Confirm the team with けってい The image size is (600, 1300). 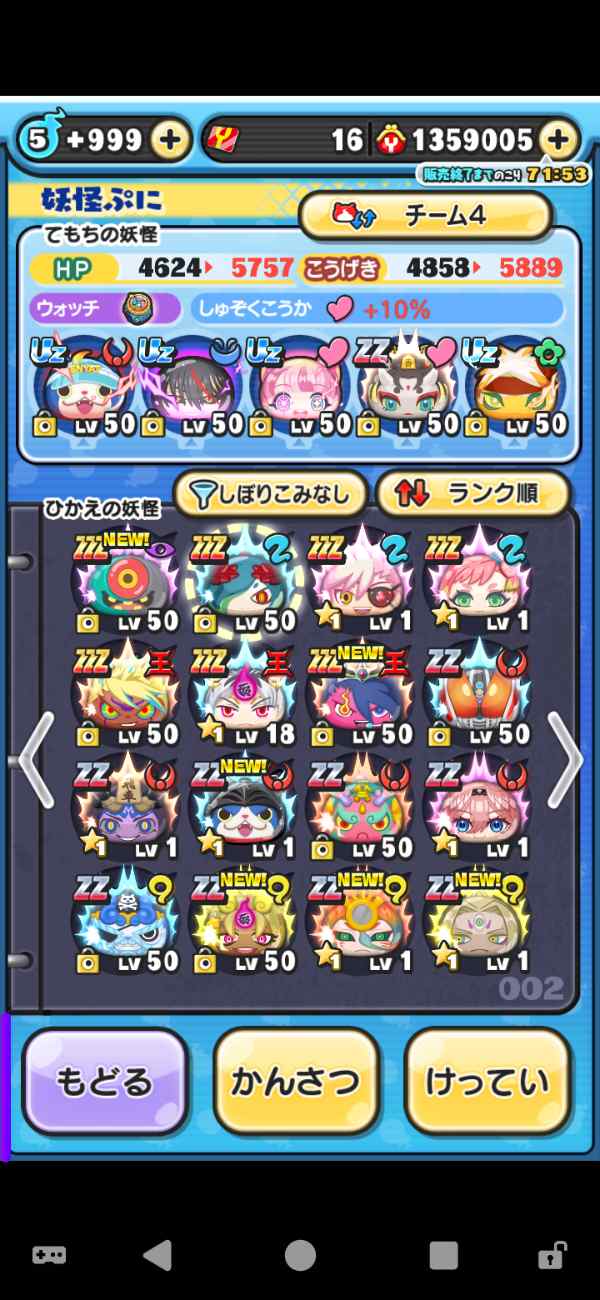(x=487, y=1082)
